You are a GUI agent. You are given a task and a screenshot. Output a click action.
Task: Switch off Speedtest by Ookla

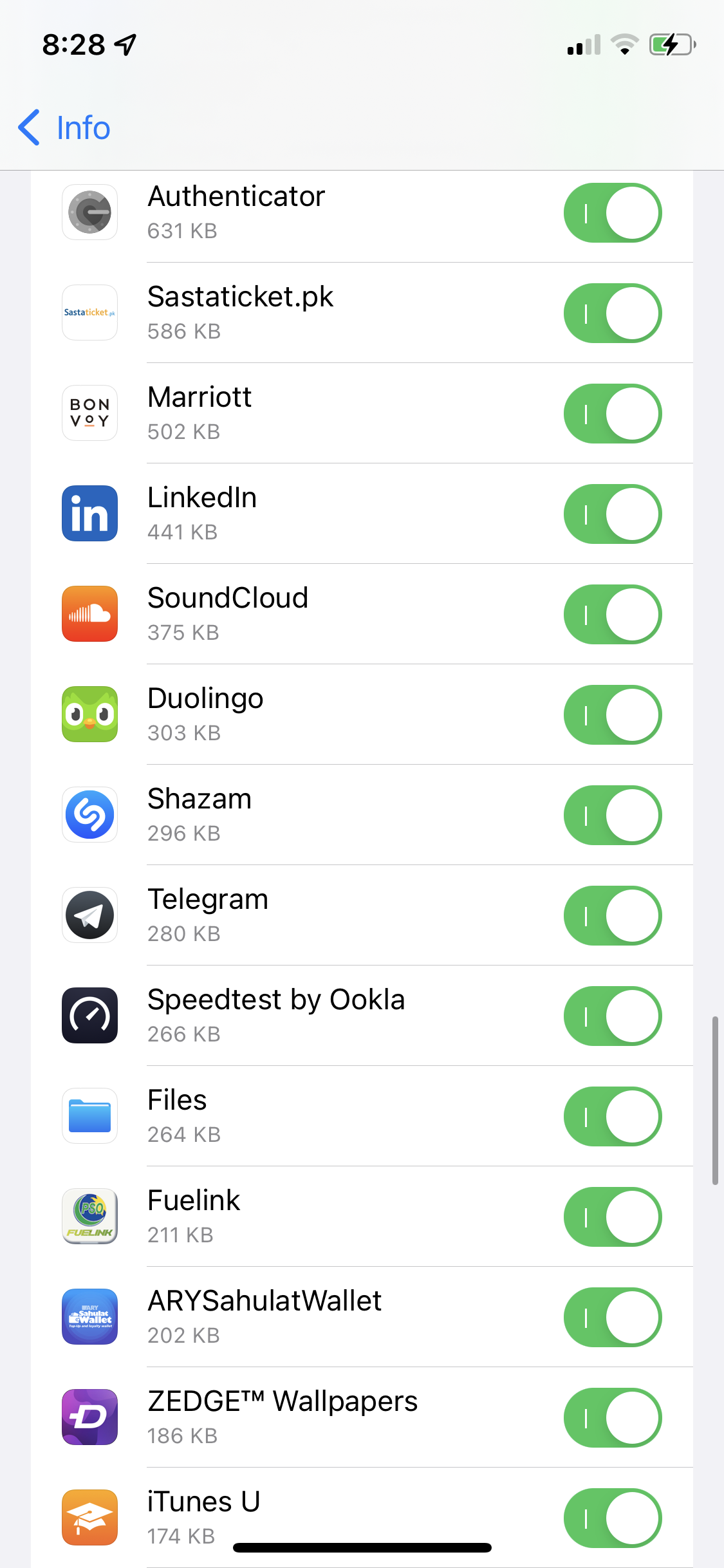click(612, 1016)
